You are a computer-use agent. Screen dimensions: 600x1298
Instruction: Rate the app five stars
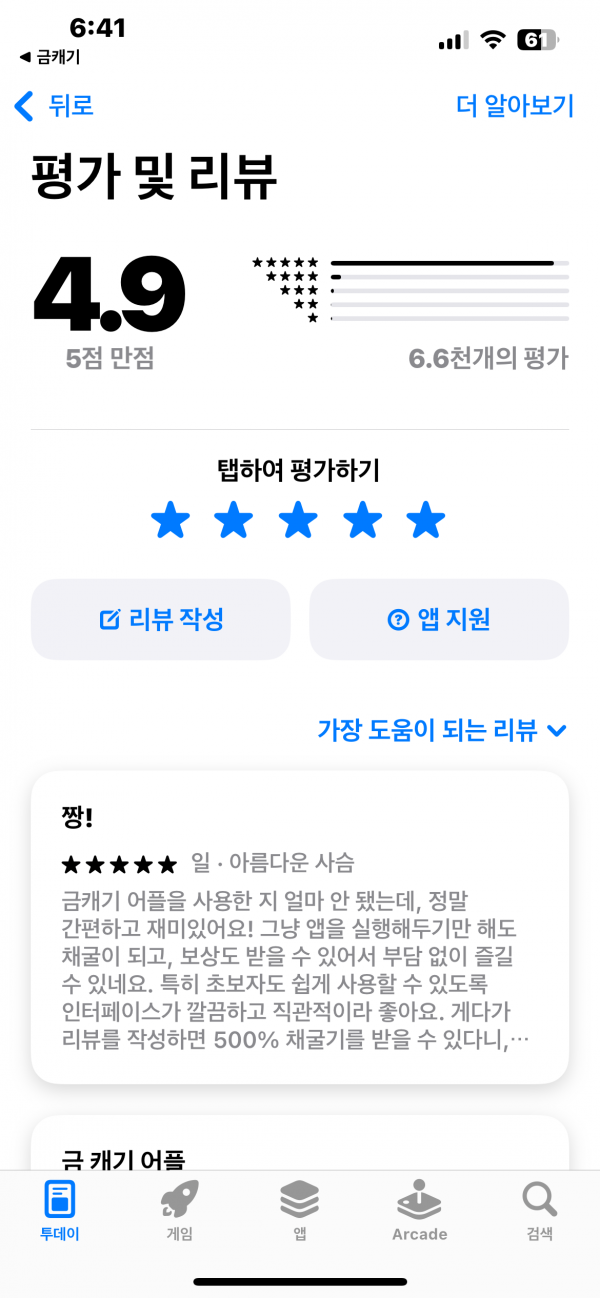point(426,521)
